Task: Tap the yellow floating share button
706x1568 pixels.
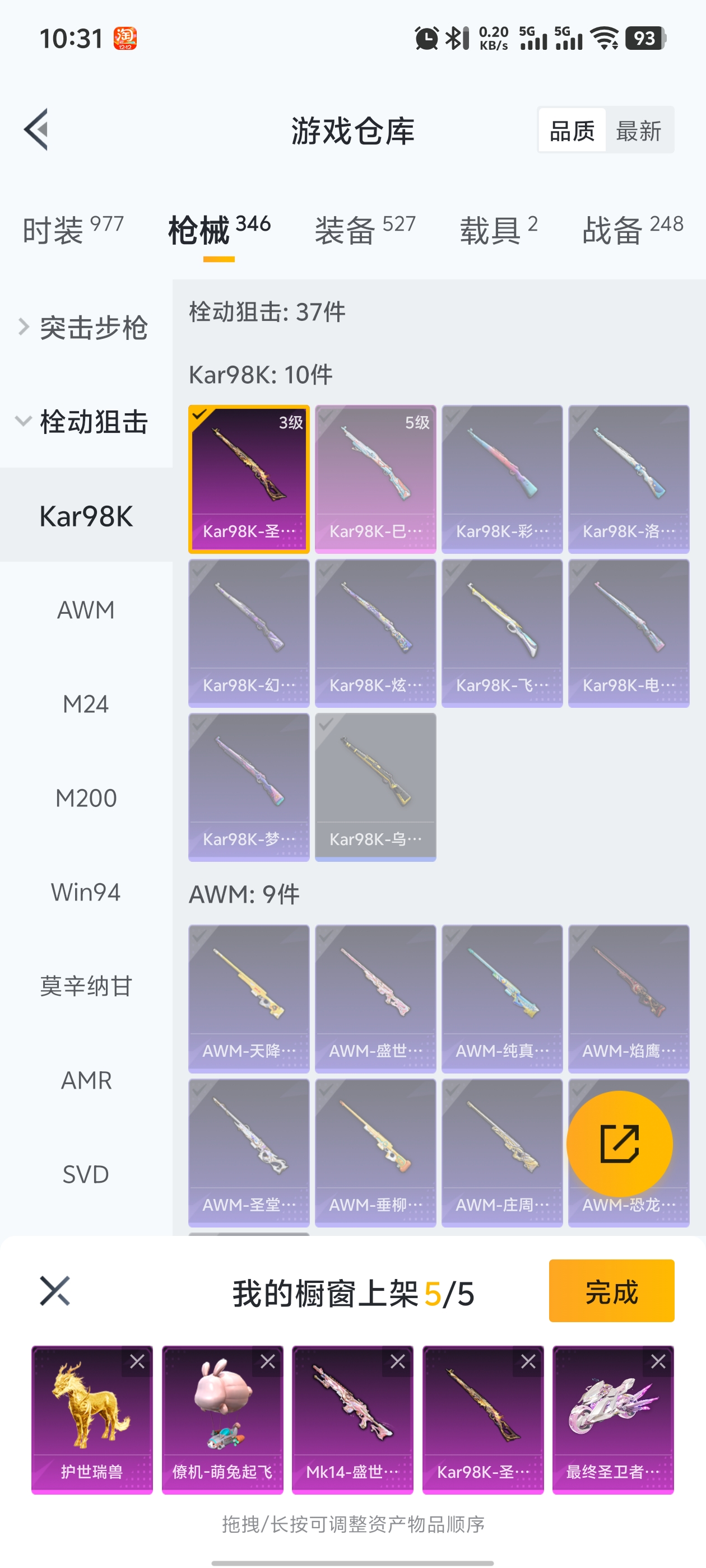Action: pyautogui.click(x=619, y=1144)
